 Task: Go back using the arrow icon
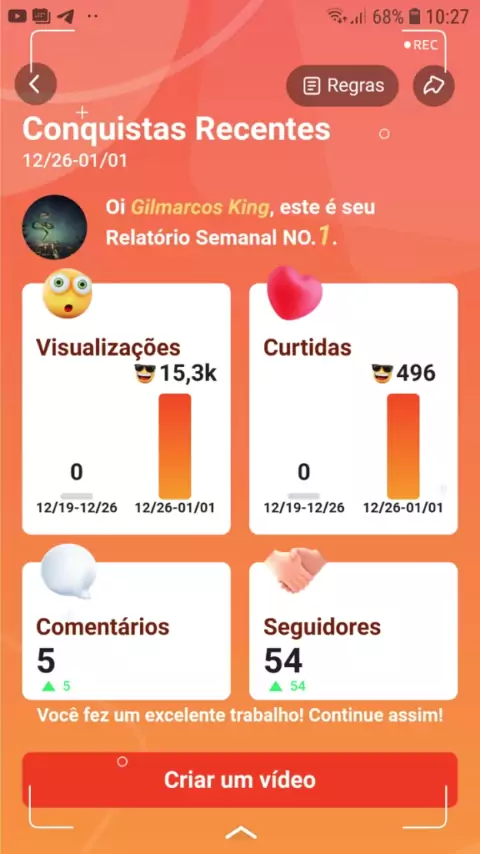point(35,84)
